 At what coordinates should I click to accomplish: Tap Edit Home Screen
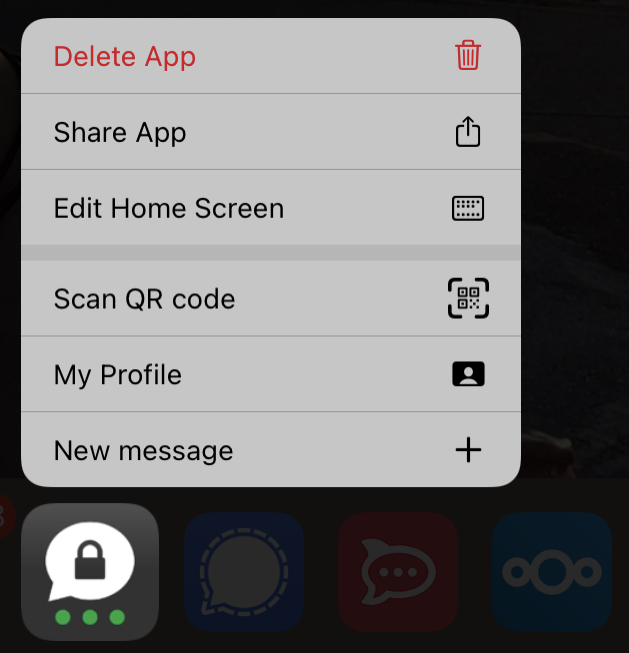pyautogui.click(x=270, y=208)
